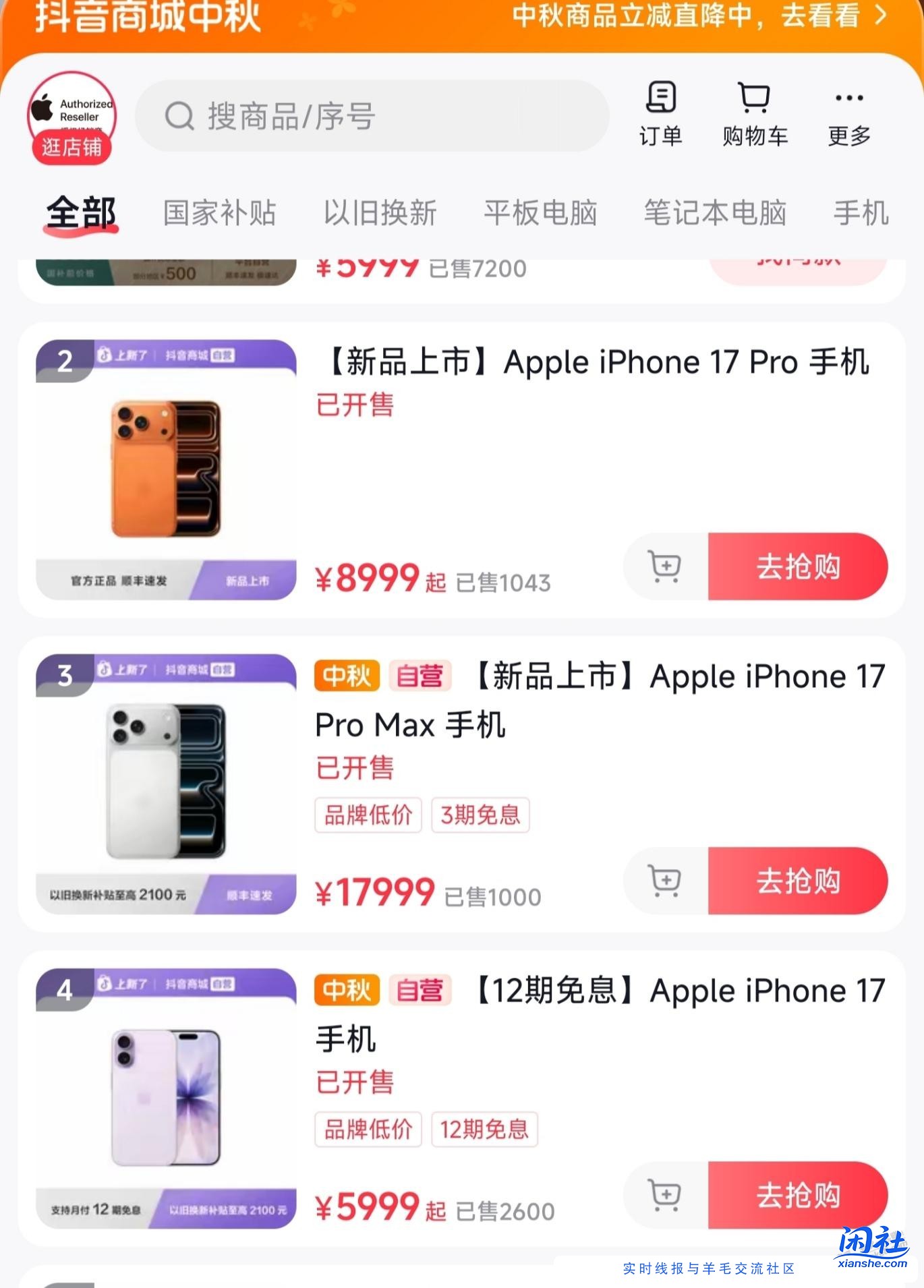The width and height of the screenshot is (924, 1288).
Task: Open the 更多 (more) menu icon
Action: tap(848, 115)
